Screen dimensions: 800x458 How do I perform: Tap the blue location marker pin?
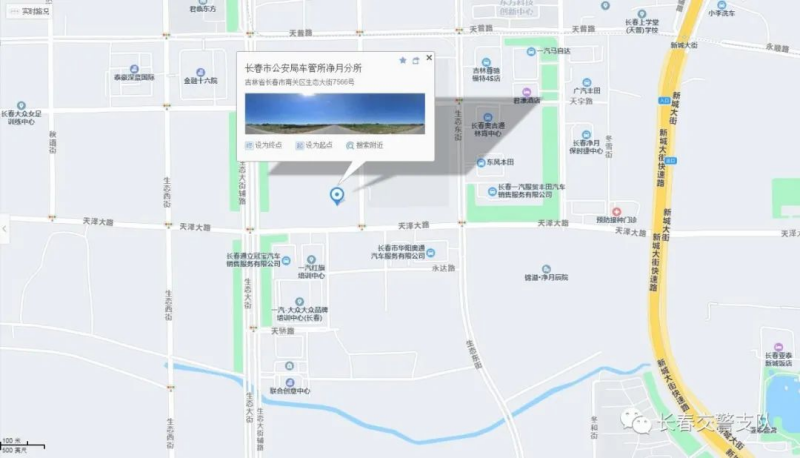(337, 195)
